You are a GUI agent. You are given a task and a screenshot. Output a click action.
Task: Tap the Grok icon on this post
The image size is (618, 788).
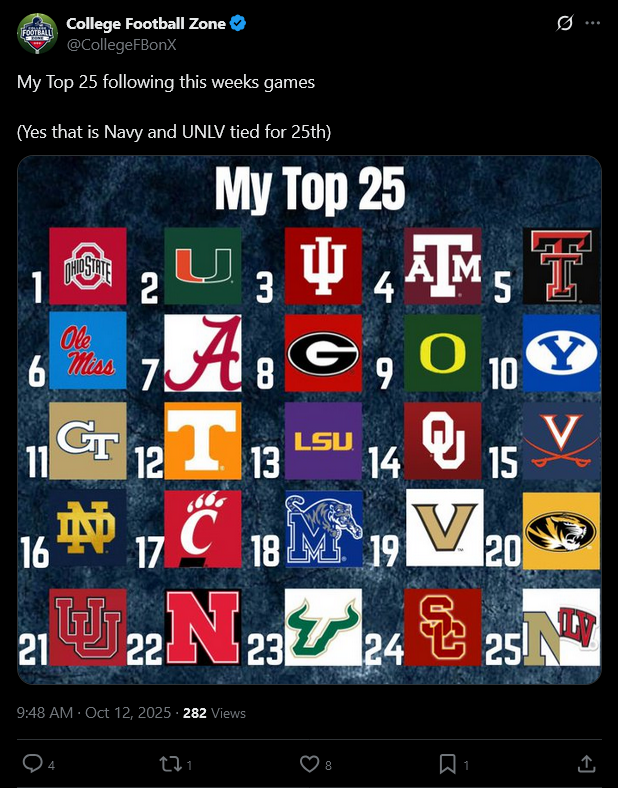(x=565, y=24)
